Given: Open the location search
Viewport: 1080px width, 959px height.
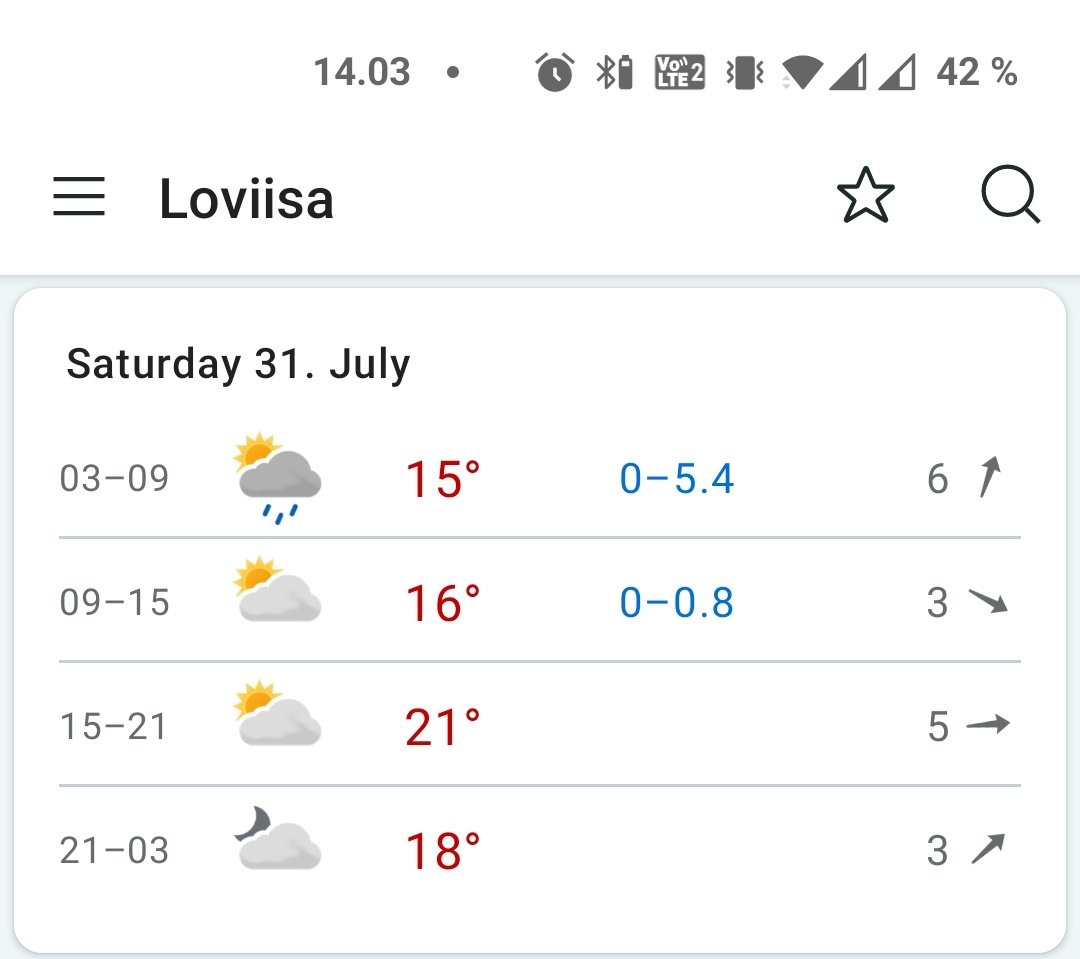Looking at the screenshot, I should coord(1010,196).
